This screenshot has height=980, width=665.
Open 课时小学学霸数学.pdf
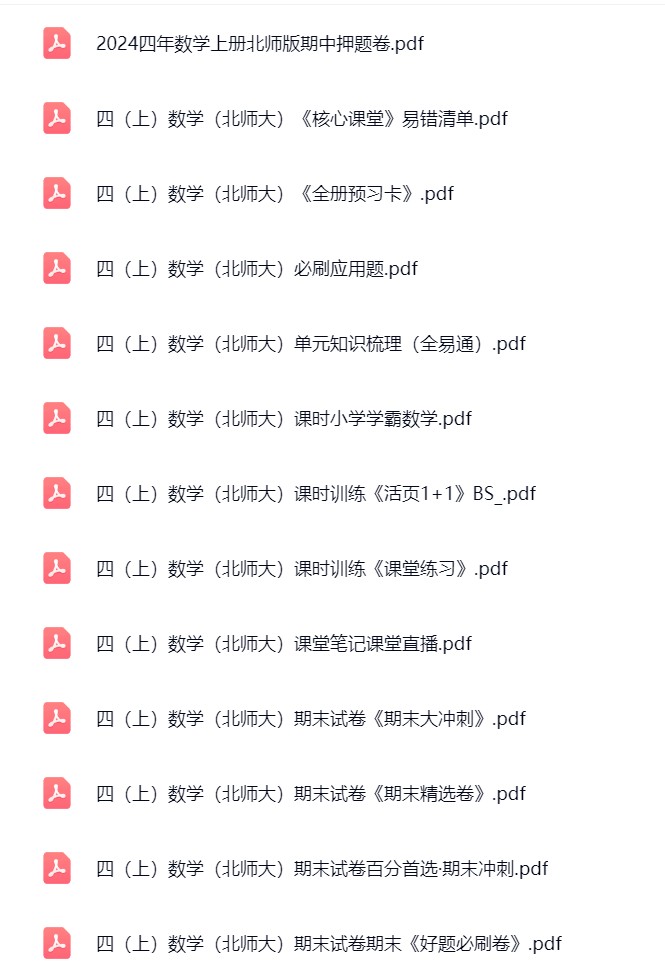[x=283, y=419]
